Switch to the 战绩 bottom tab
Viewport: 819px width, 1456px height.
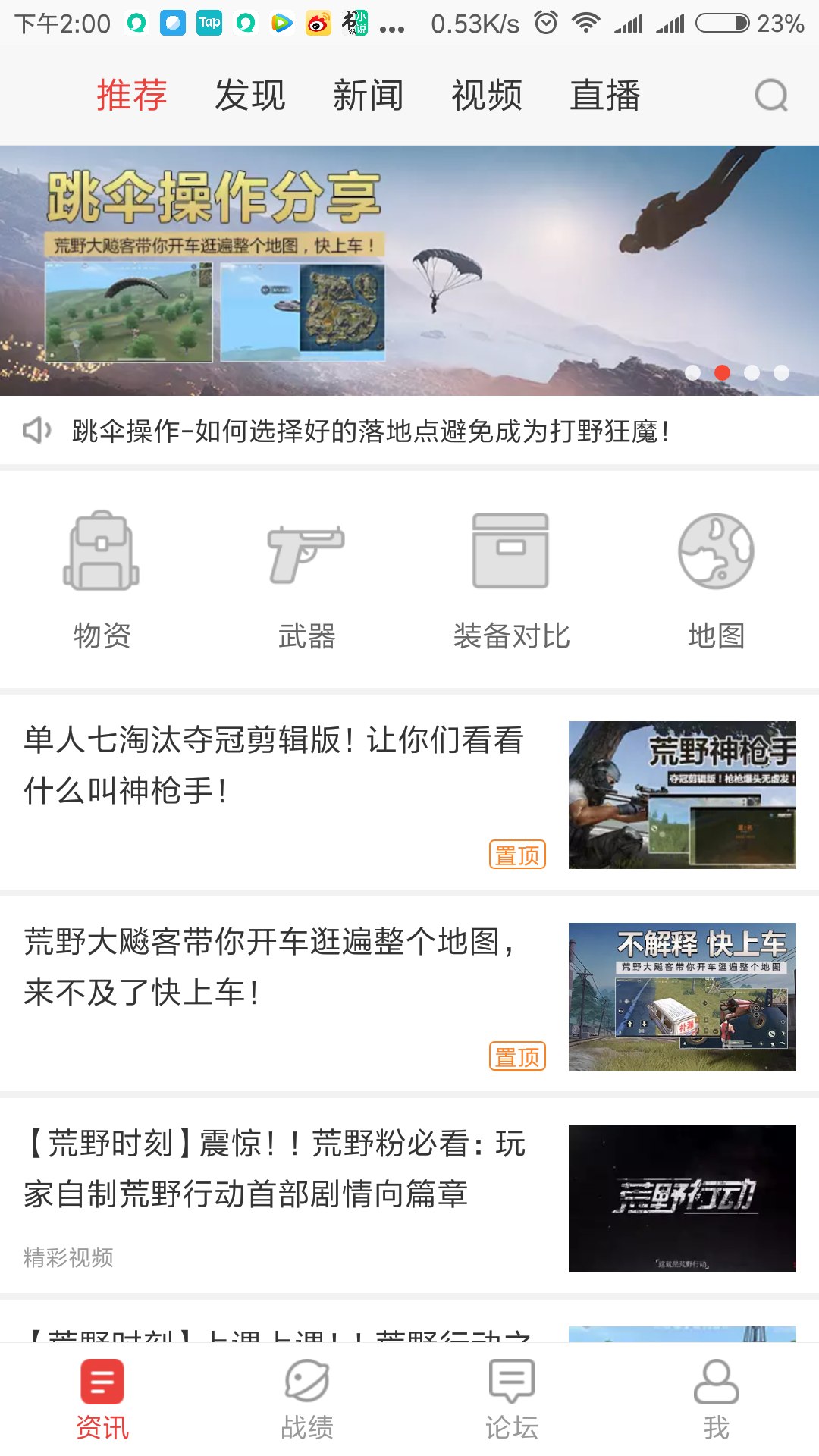[306, 1399]
